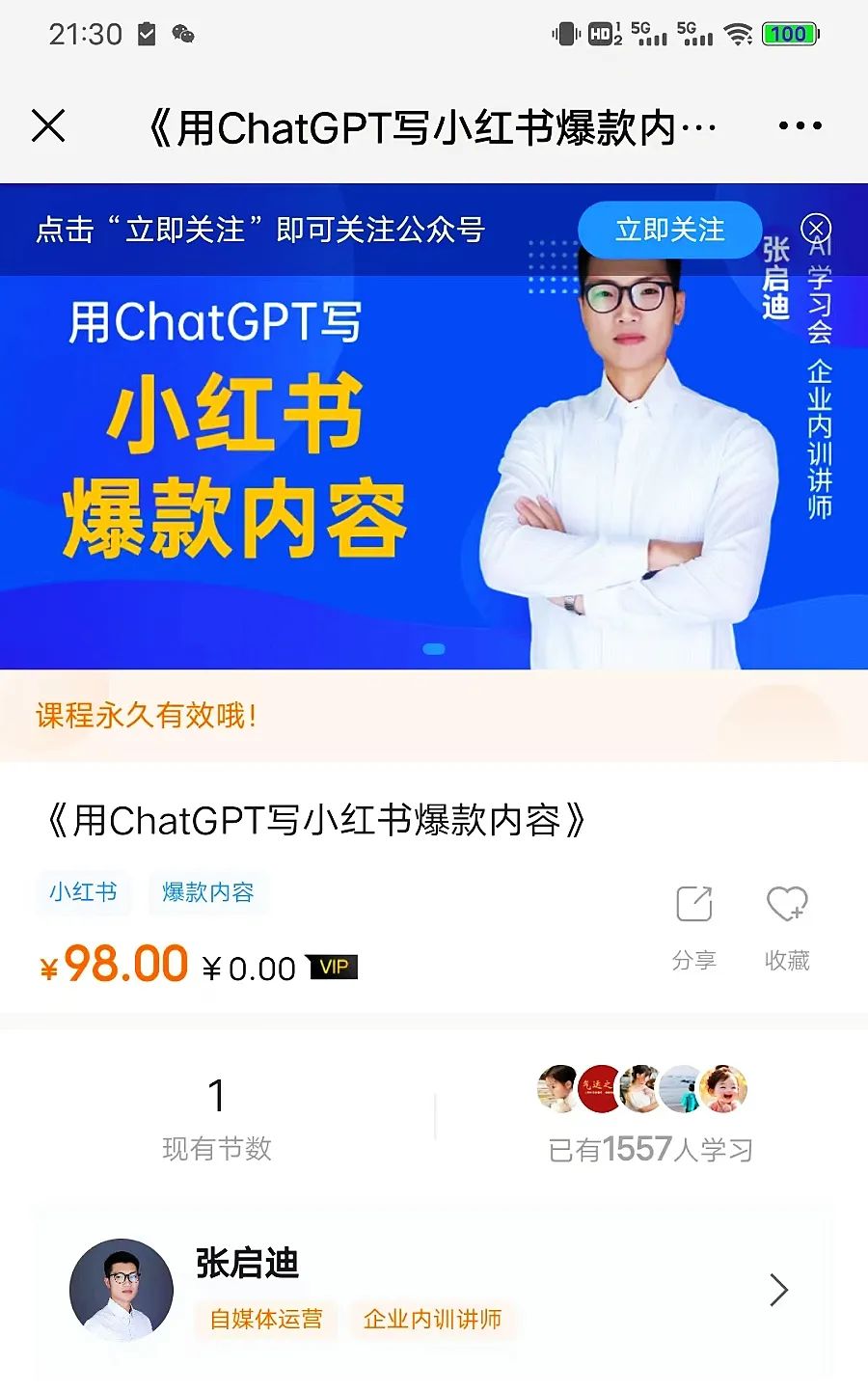
Task: View learners who joined this course
Action: [648, 1116]
